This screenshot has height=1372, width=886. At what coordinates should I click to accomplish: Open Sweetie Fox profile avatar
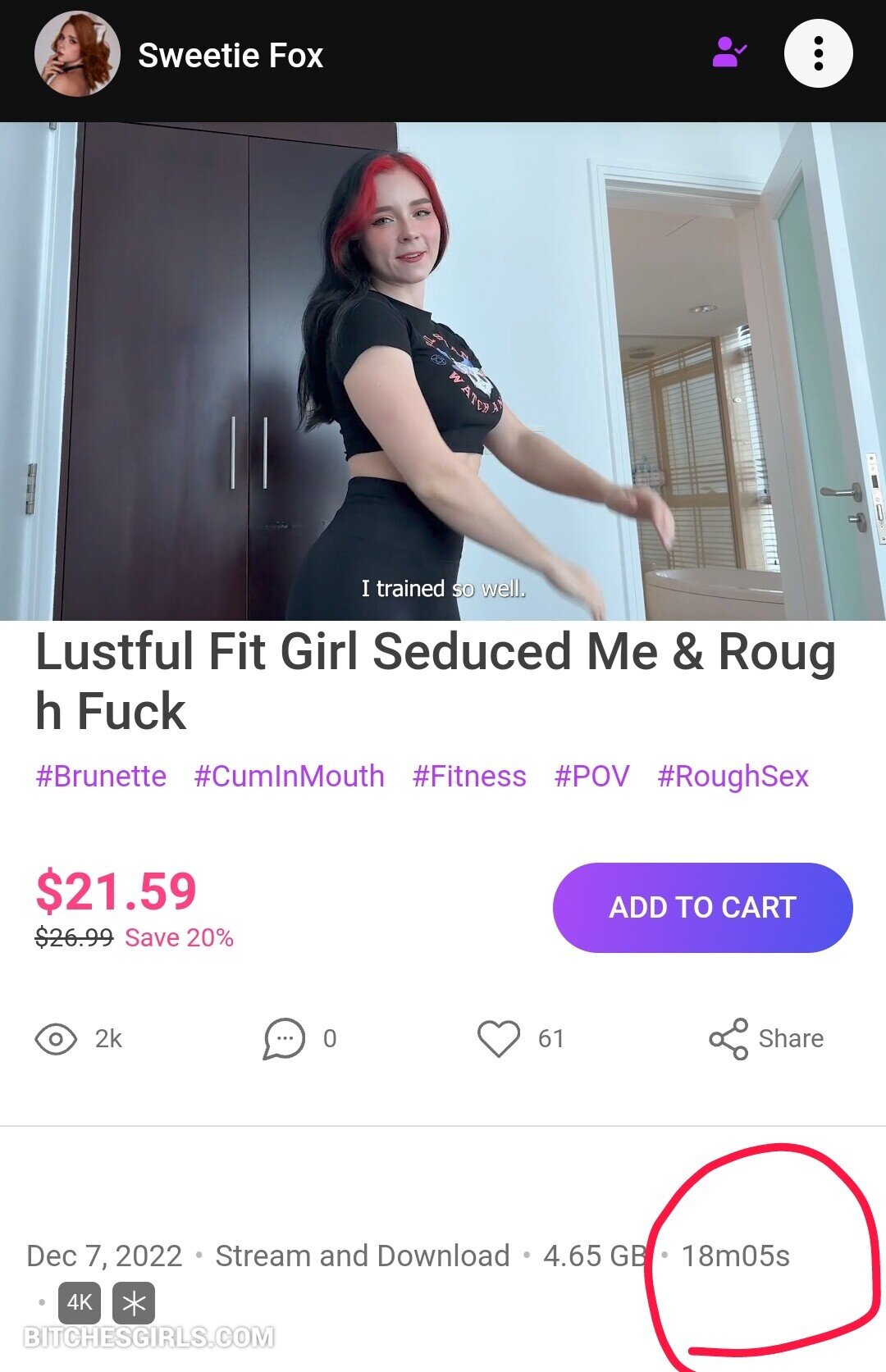pyautogui.click(x=77, y=54)
